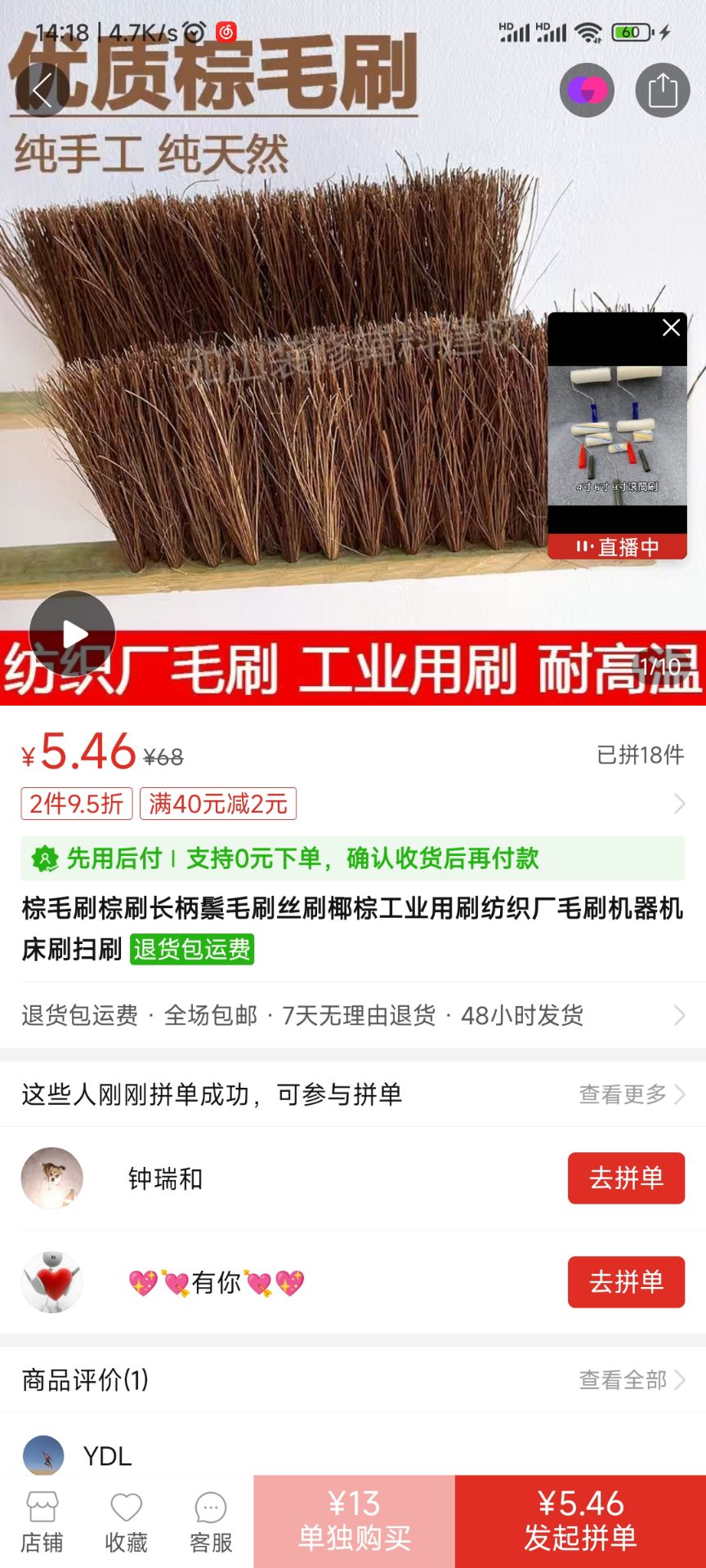The height and width of the screenshot is (1568, 706).
Task: Open the 直播中 live stream preview
Action: click(617, 441)
